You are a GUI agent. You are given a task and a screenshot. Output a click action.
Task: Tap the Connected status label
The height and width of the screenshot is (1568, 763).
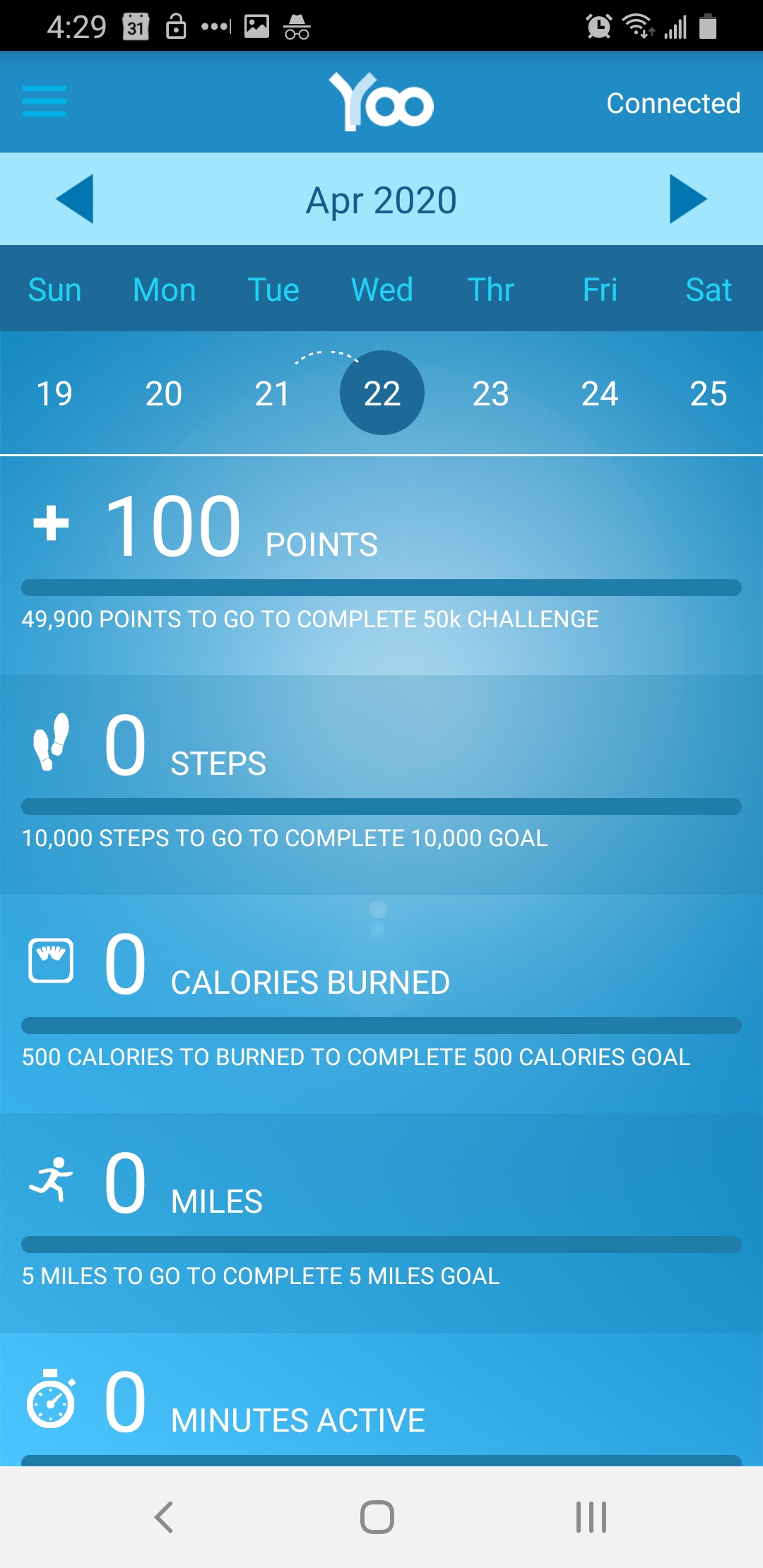[x=673, y=103]
